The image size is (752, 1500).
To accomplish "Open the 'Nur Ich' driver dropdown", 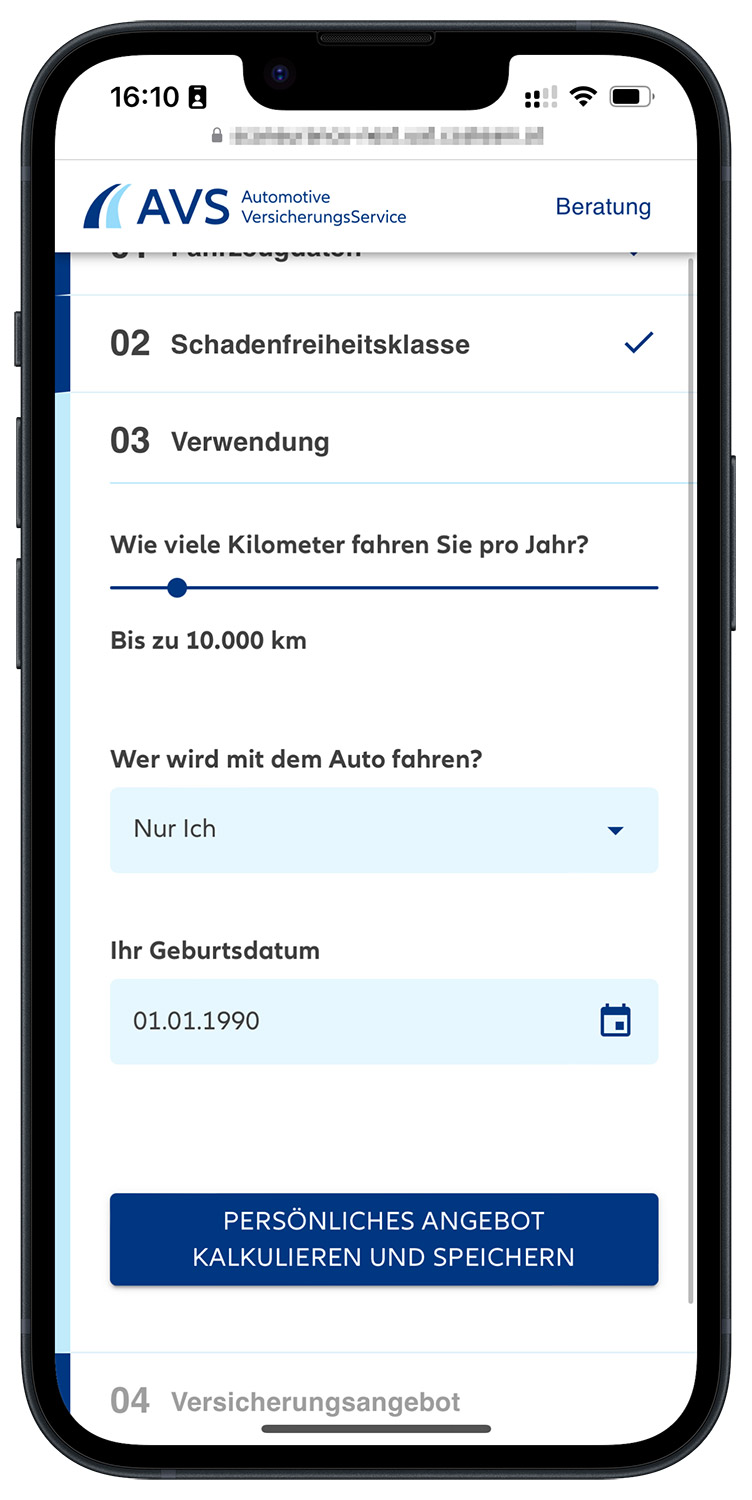I will point(384,830).
